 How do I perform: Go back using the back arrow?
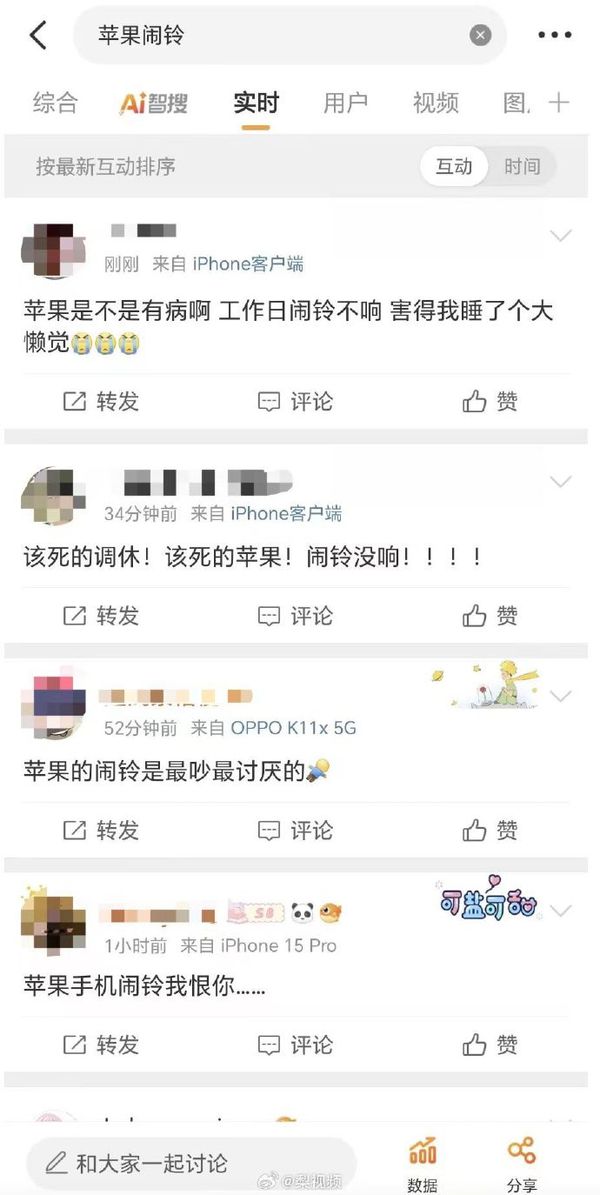coord(38,36)
